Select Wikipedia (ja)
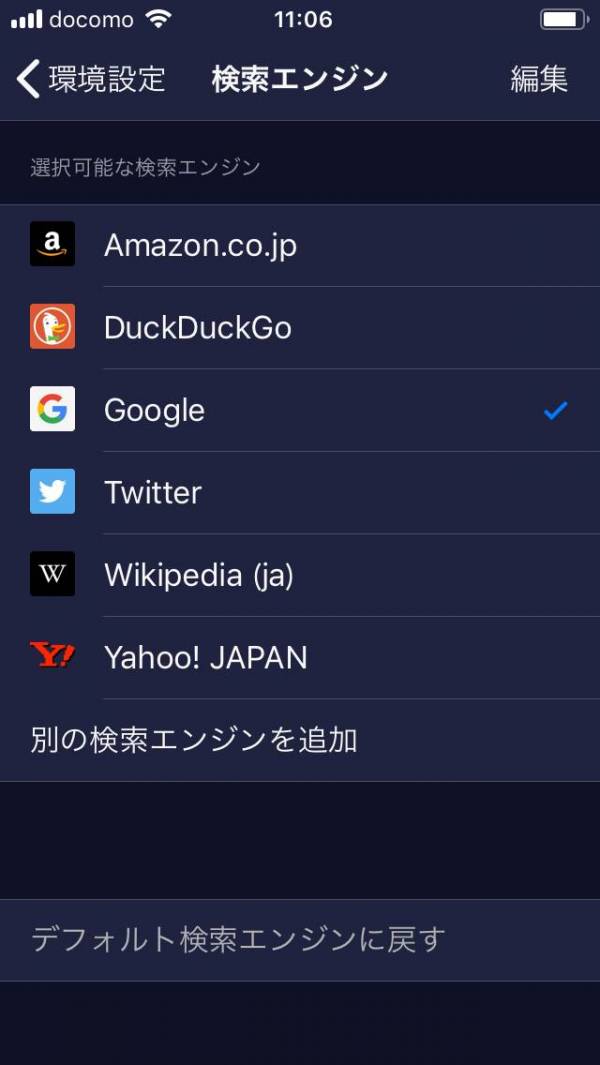The image size is (600, 1065). [x=300, y=575]
